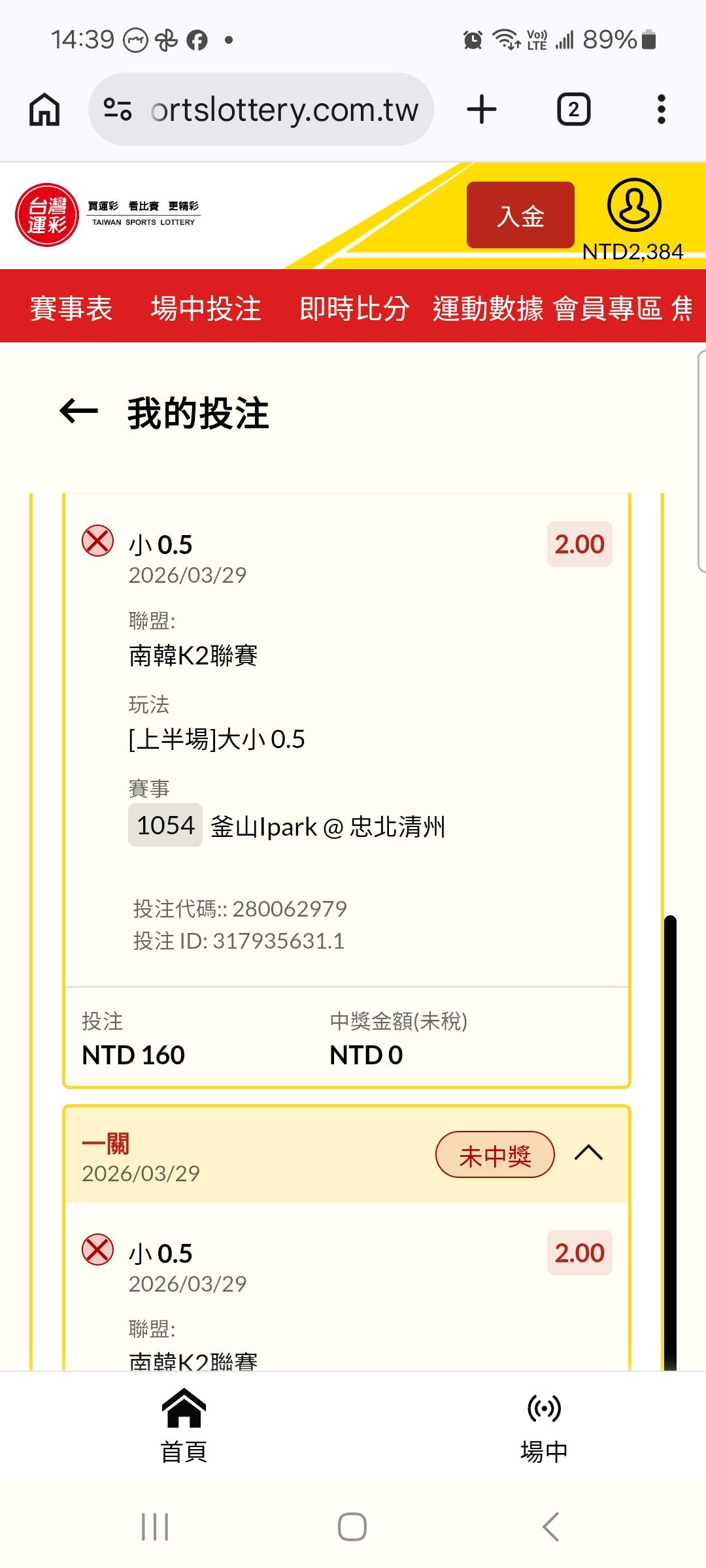The width and height of the screenshot is (706, 1568).
Task: Open the 即時比分 tab
Action: pyautogui.click(x=354, y=308)
